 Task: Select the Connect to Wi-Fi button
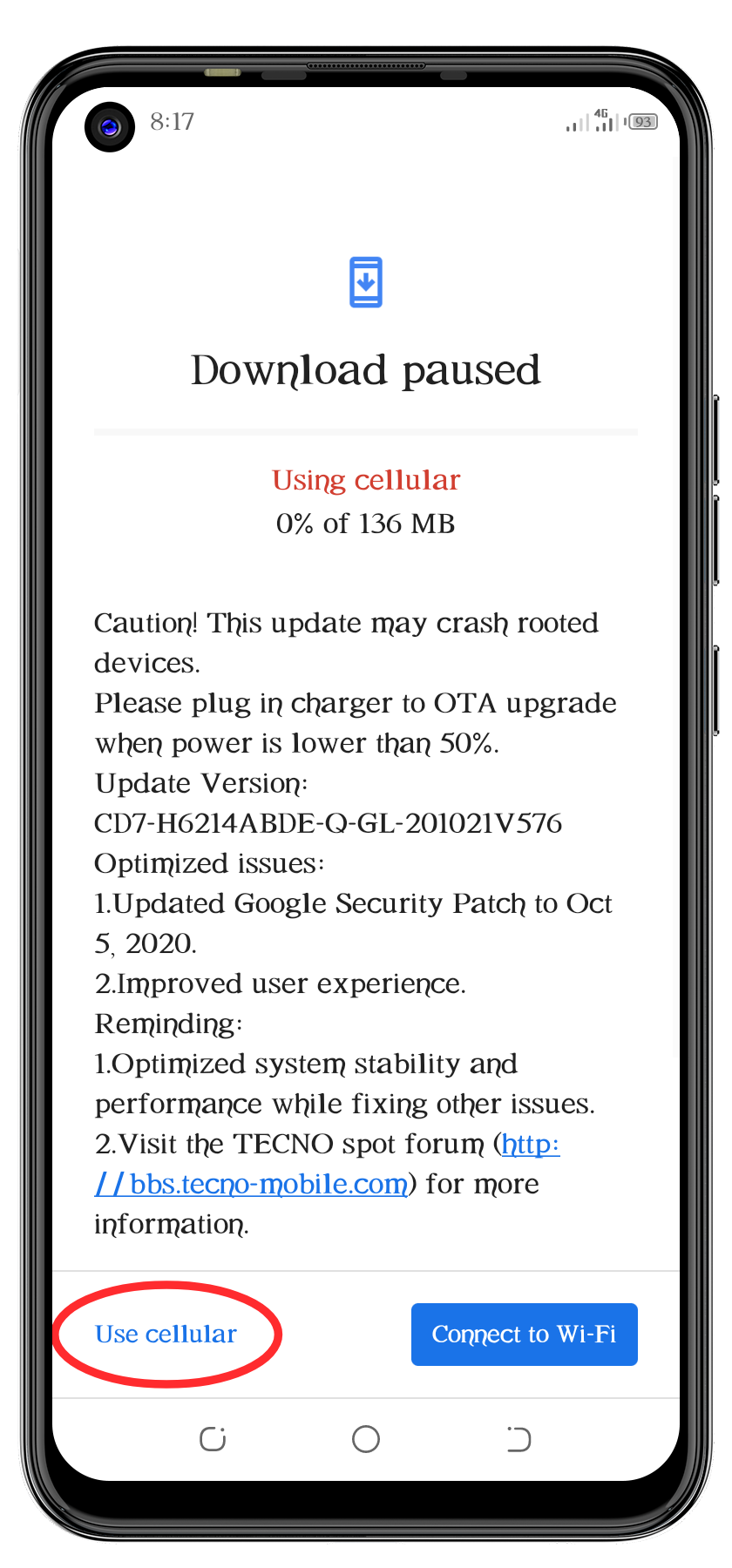pyautogui.click(x=524, y=1334)
